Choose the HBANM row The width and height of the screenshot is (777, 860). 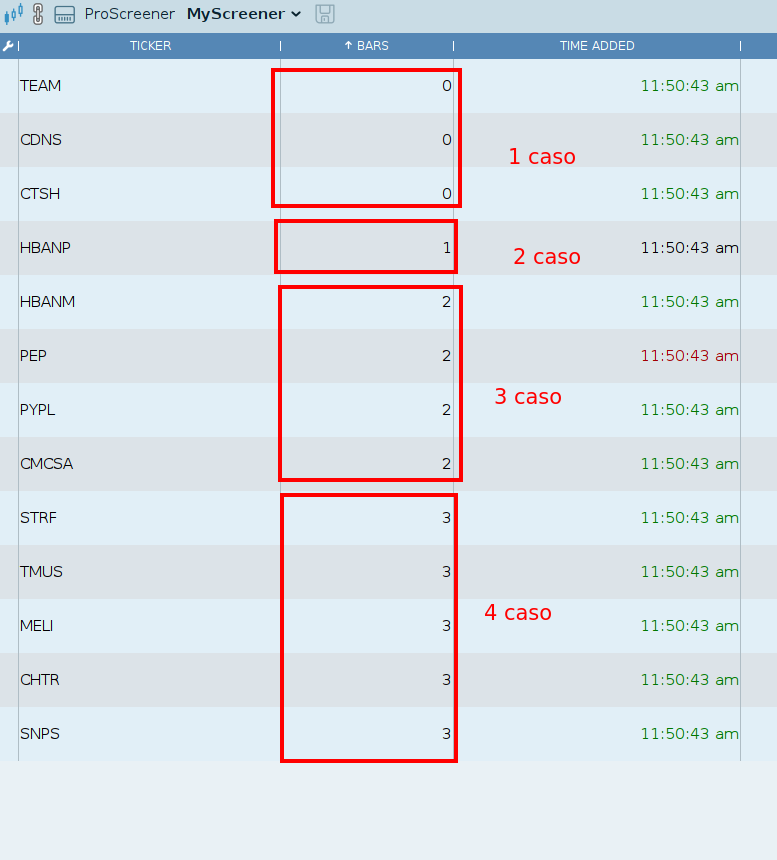pos(47,302)
